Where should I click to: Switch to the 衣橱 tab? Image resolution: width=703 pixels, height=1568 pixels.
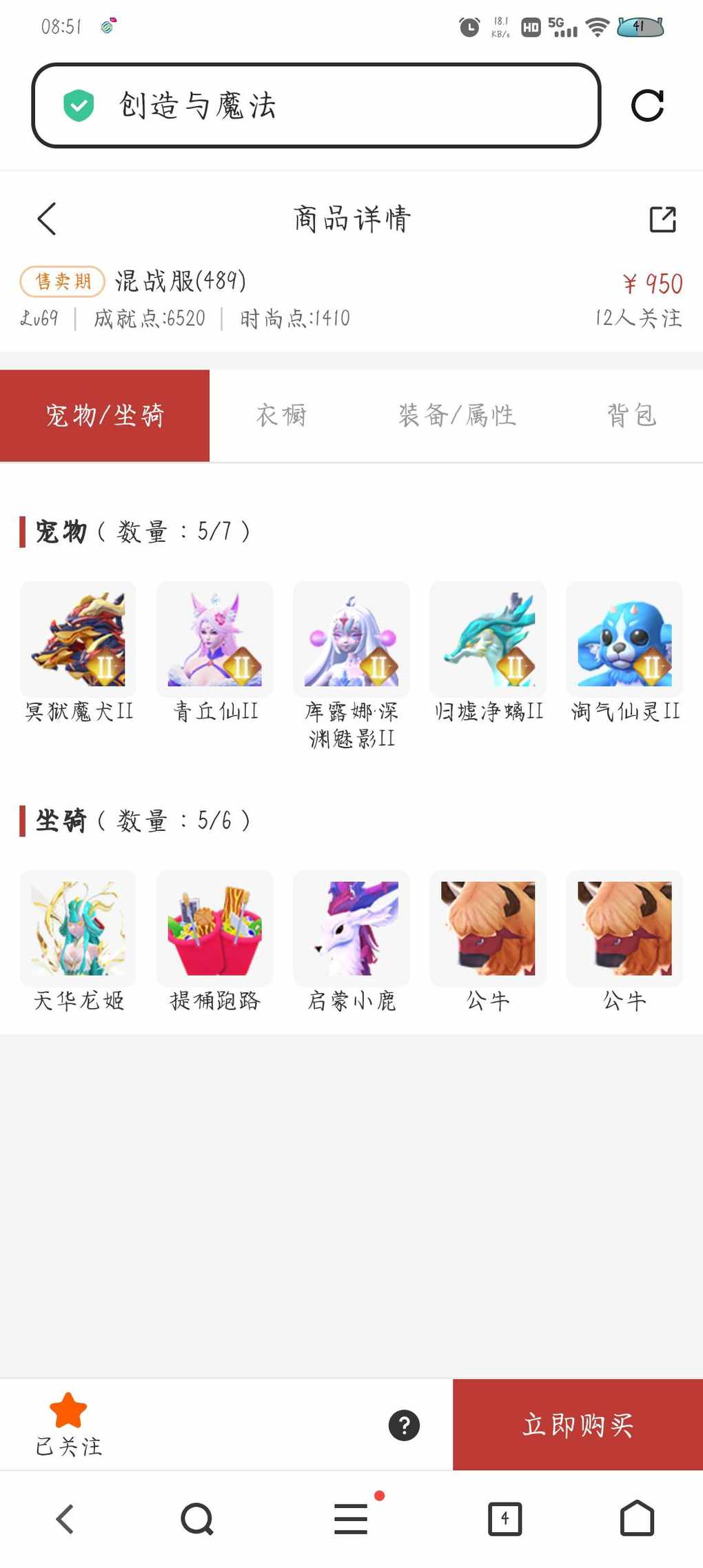(x=281, y=416)
